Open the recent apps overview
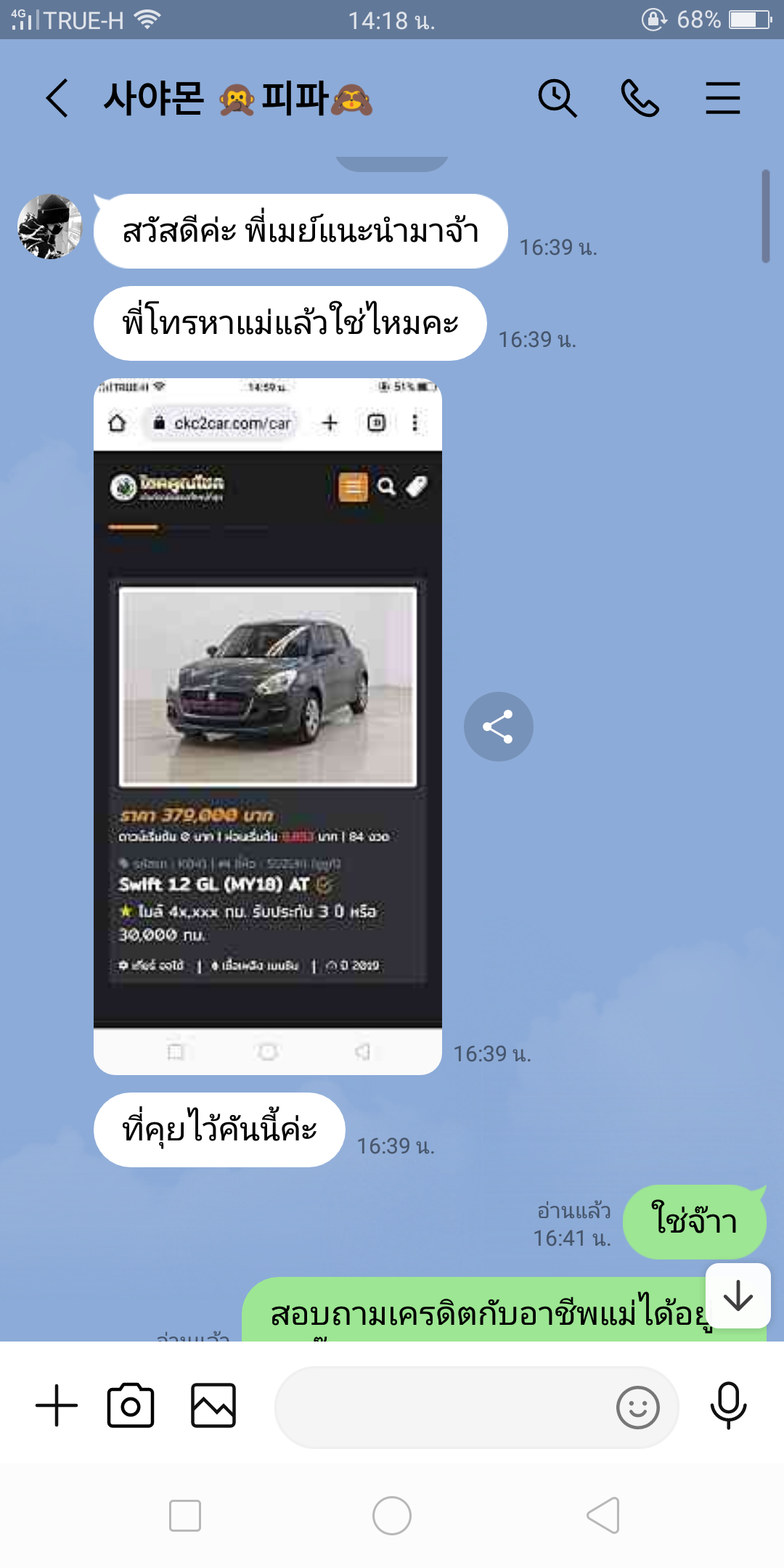784x1568 pixels. pyautogui.click(x=185, y=1516)
